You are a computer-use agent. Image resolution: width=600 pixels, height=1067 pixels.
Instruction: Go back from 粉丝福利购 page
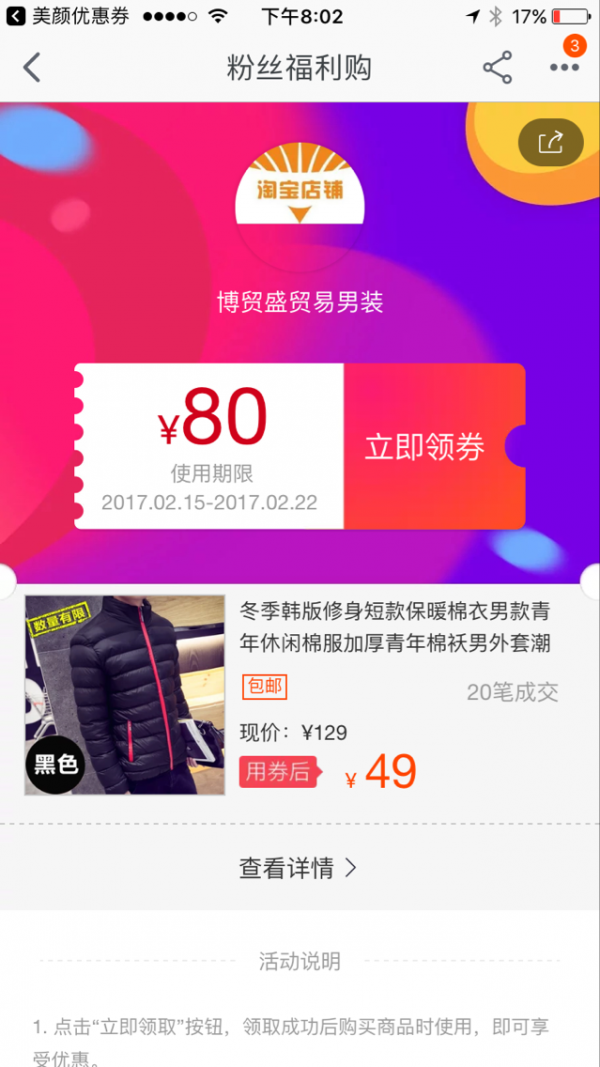click(x=32, y=68)
